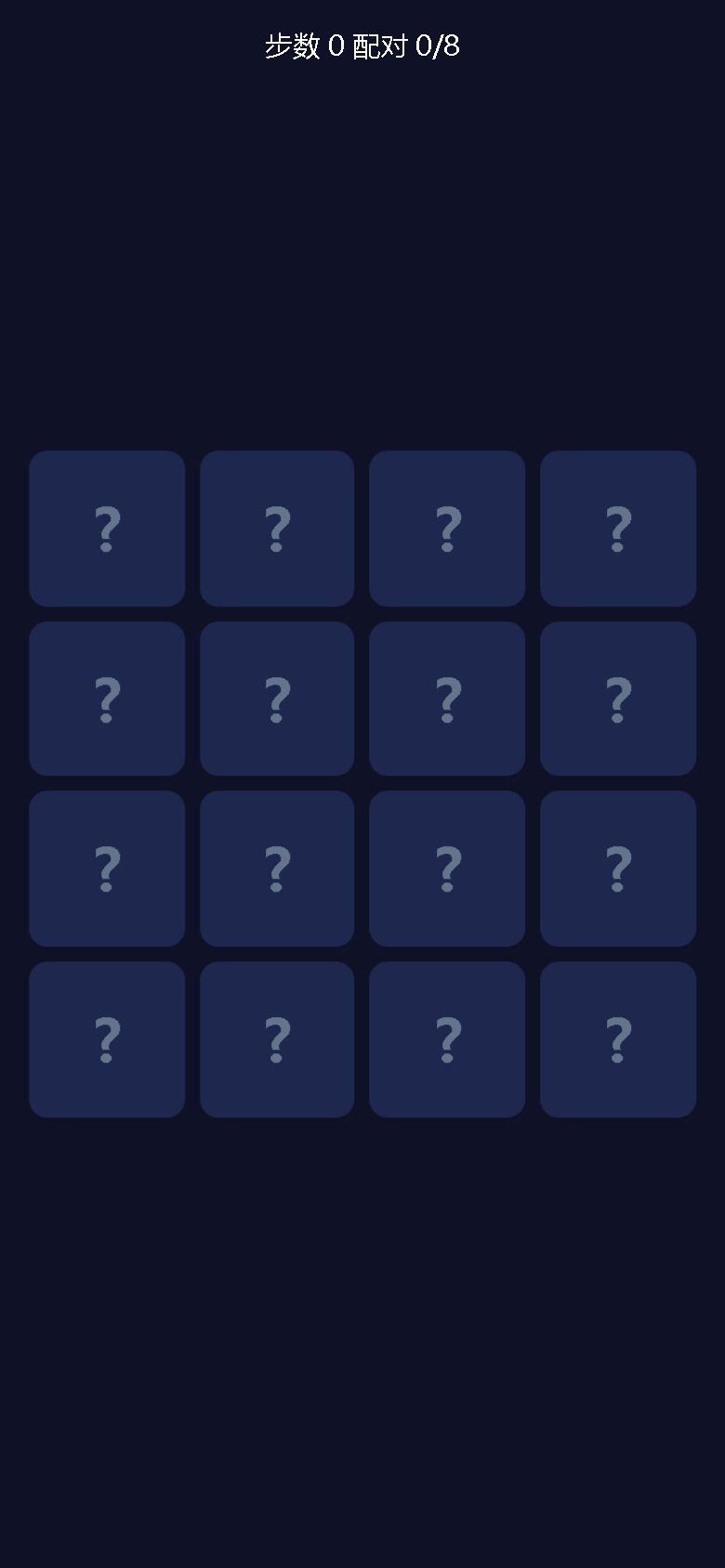The width and height of the screenshot is (725, 1568).
Task: Reveal the third card in the second row
Action: coord(447,699)
